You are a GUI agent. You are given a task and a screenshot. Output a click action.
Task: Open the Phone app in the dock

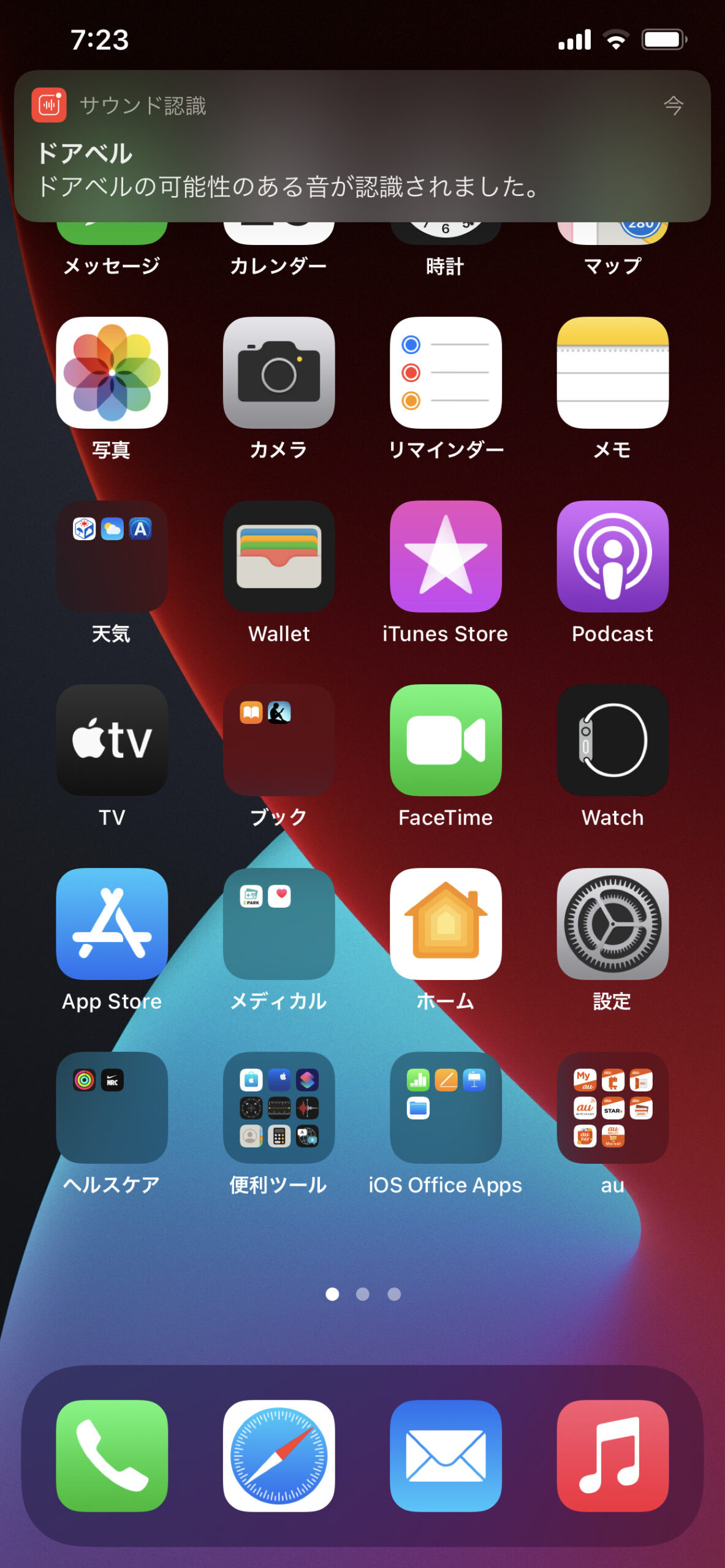pos(112,1455)
